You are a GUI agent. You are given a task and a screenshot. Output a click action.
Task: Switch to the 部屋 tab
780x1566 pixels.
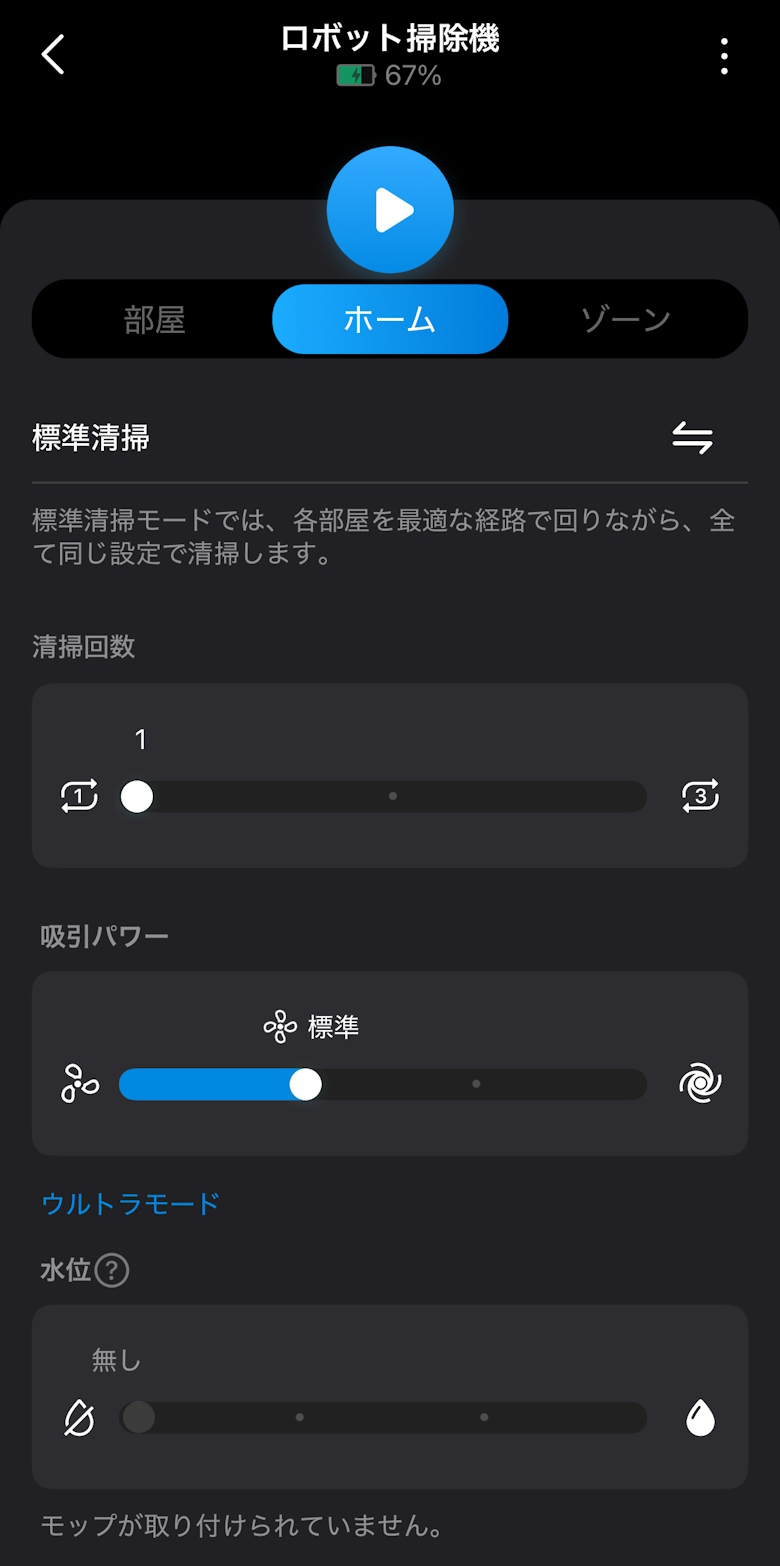(x=154, y=320)
